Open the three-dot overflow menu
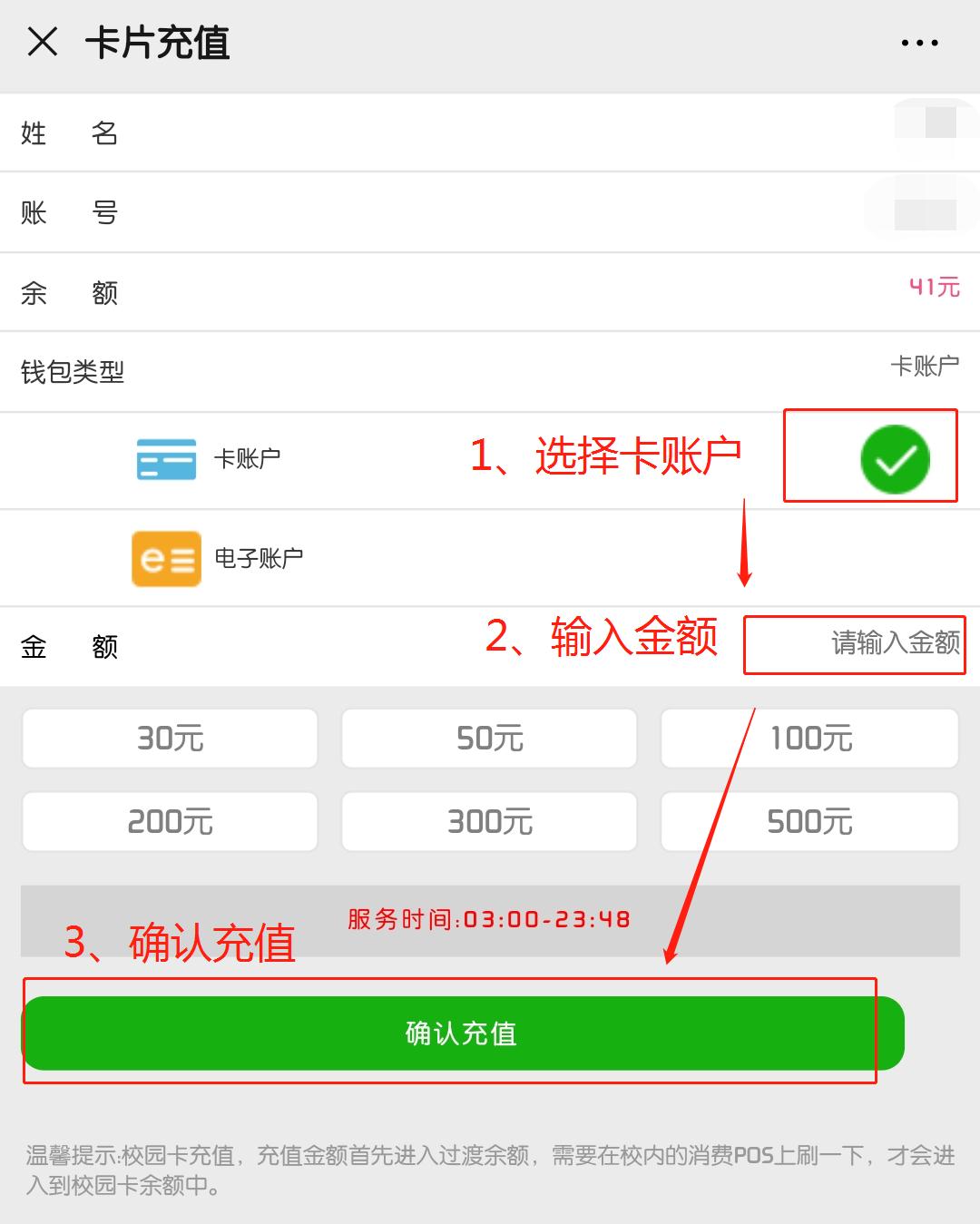Screen dimensions: 980x1224 coord(919,43)
